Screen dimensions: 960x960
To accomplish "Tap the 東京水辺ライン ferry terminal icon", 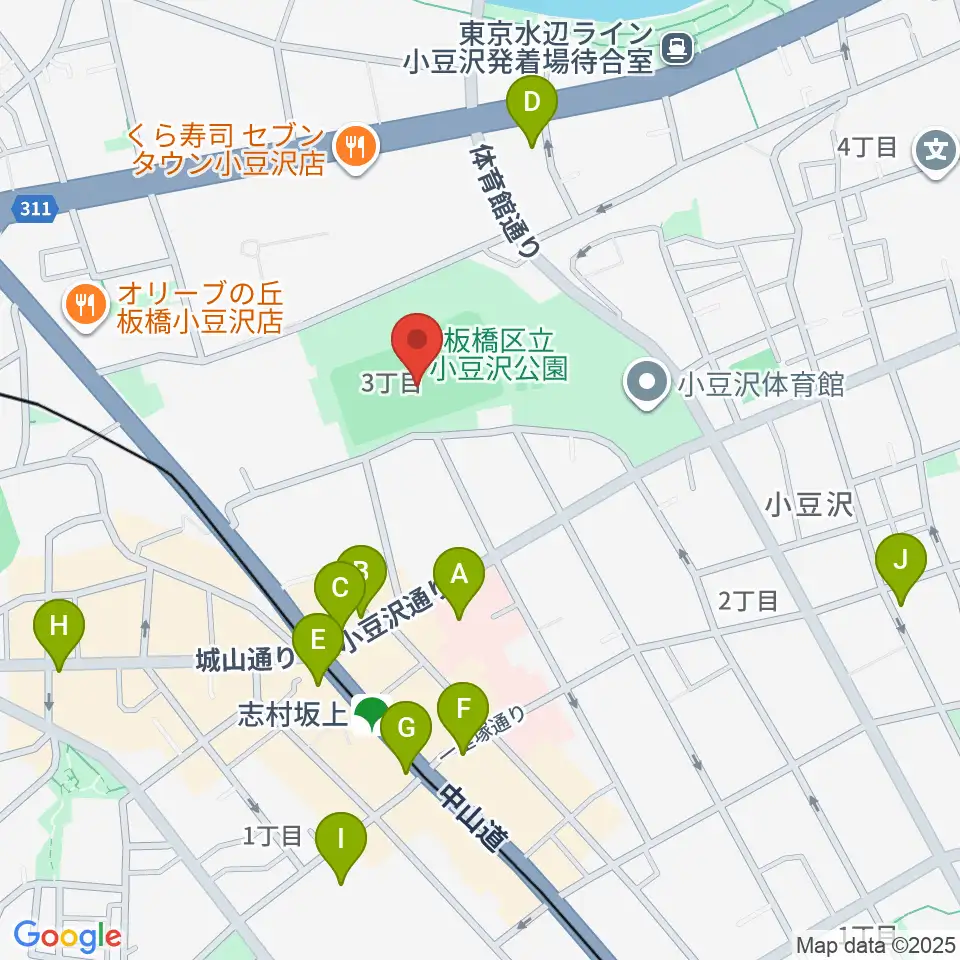I will pos(677,49).
